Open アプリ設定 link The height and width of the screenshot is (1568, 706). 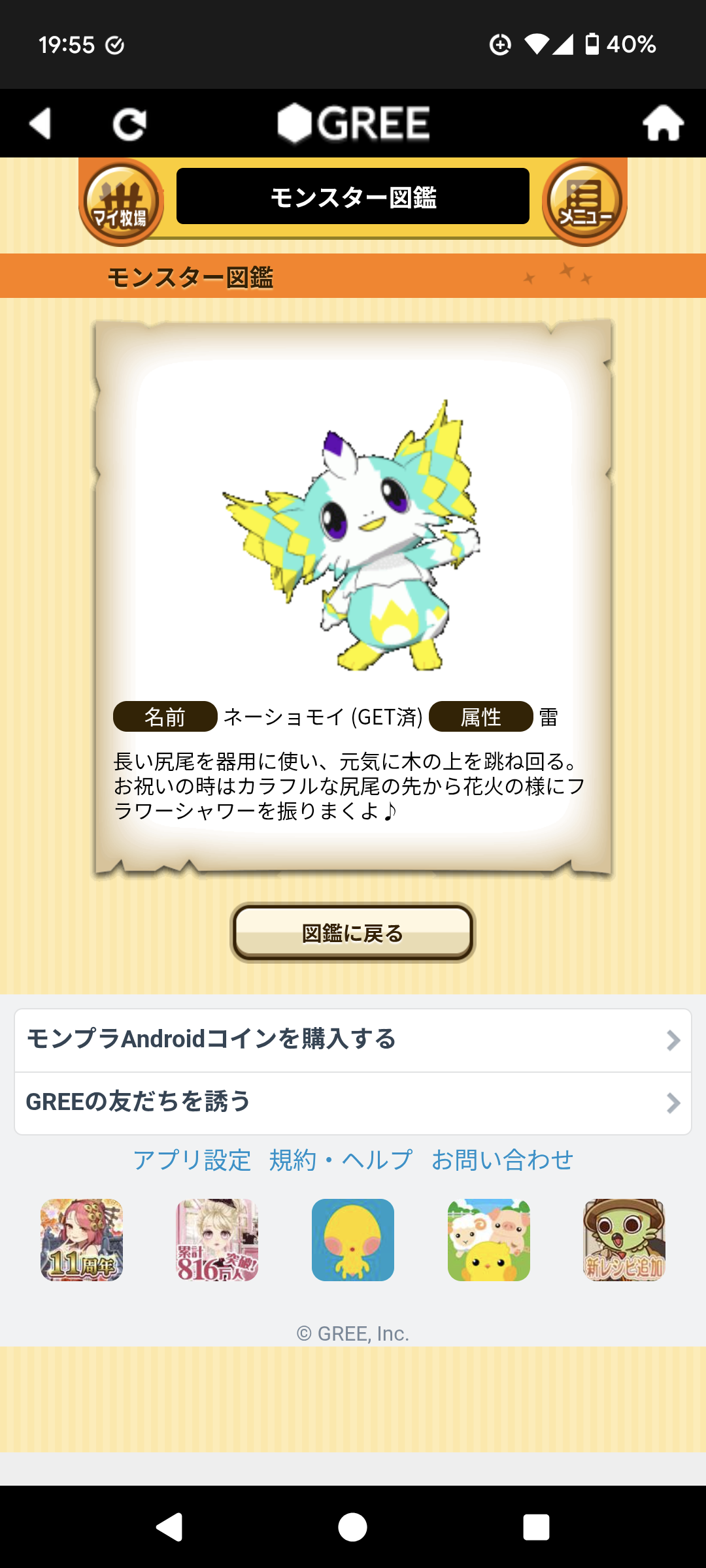click(192, 1160)
